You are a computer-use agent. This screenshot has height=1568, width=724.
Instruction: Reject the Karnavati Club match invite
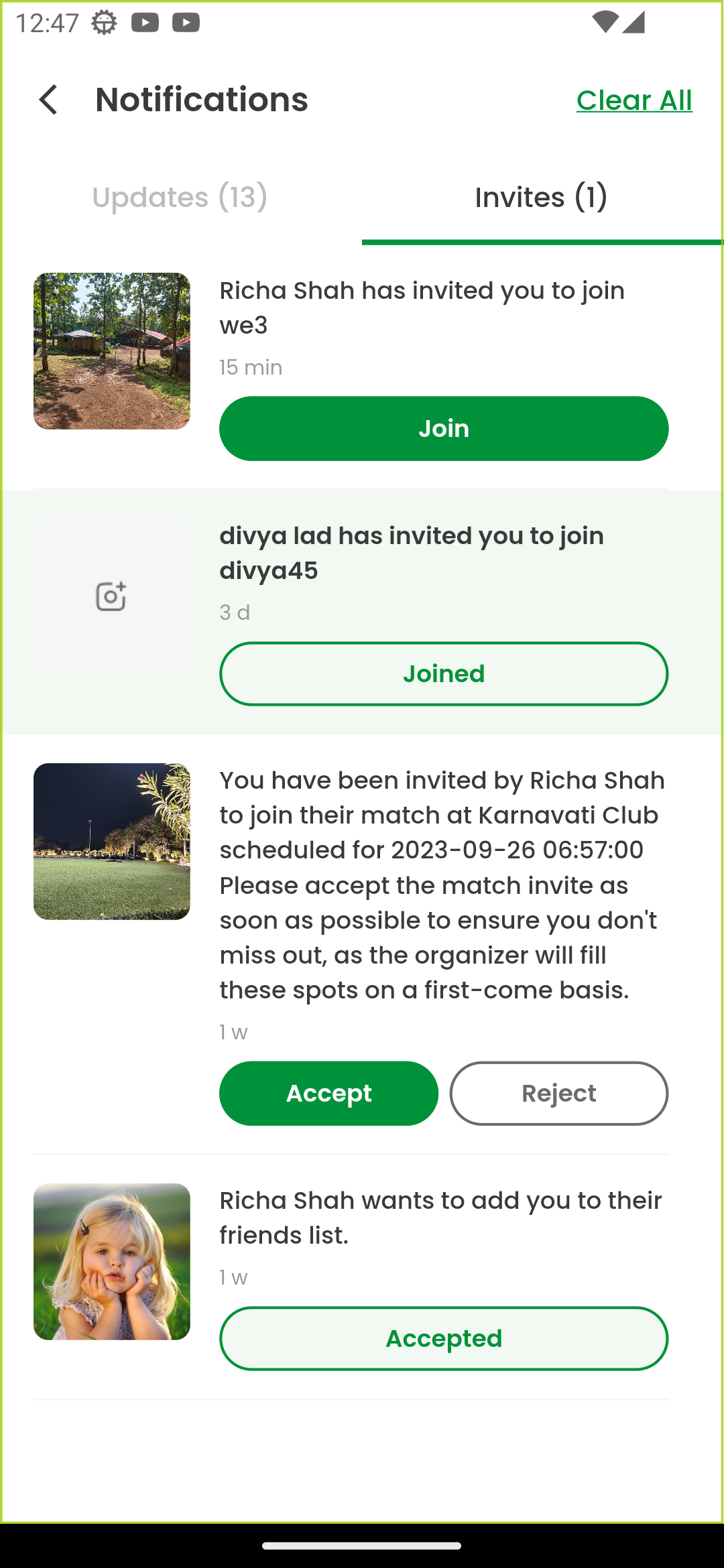558,1094
